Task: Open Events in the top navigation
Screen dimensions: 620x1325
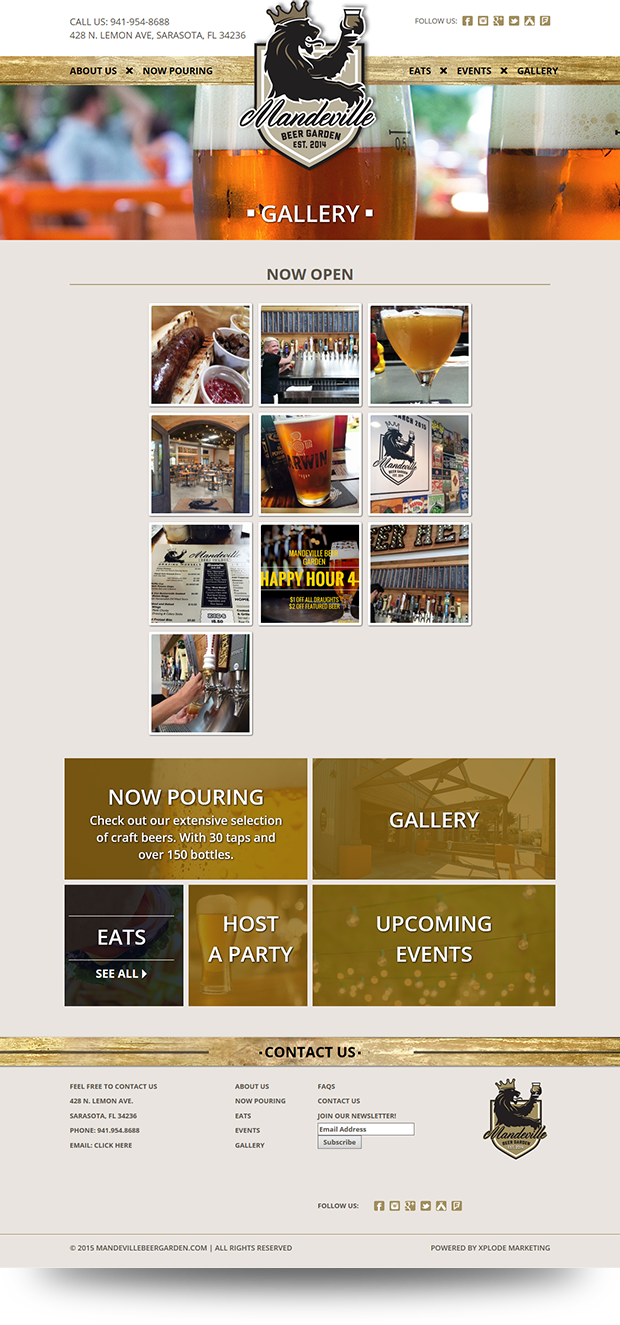Action: pos(474,71)
